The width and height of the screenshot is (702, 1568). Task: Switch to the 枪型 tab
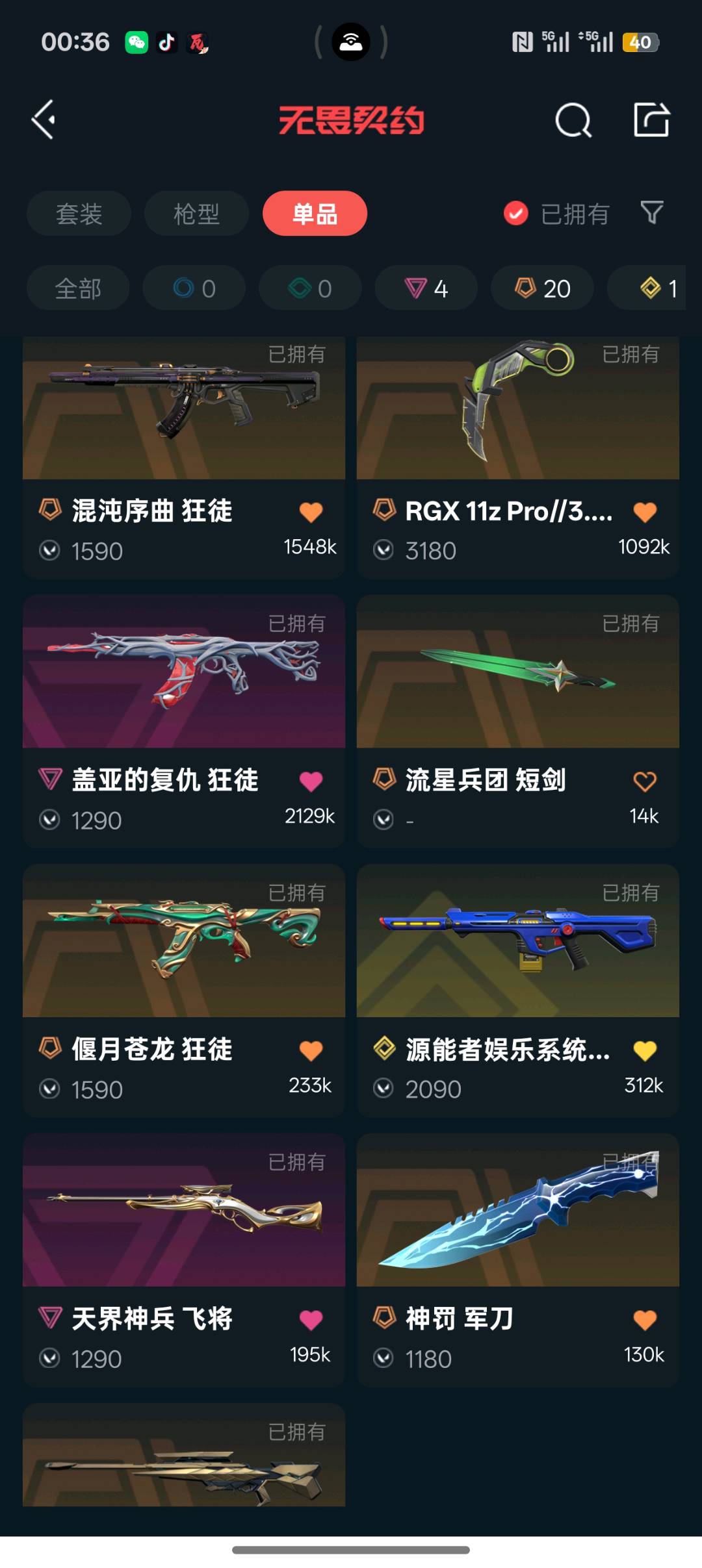pos(196,214)
